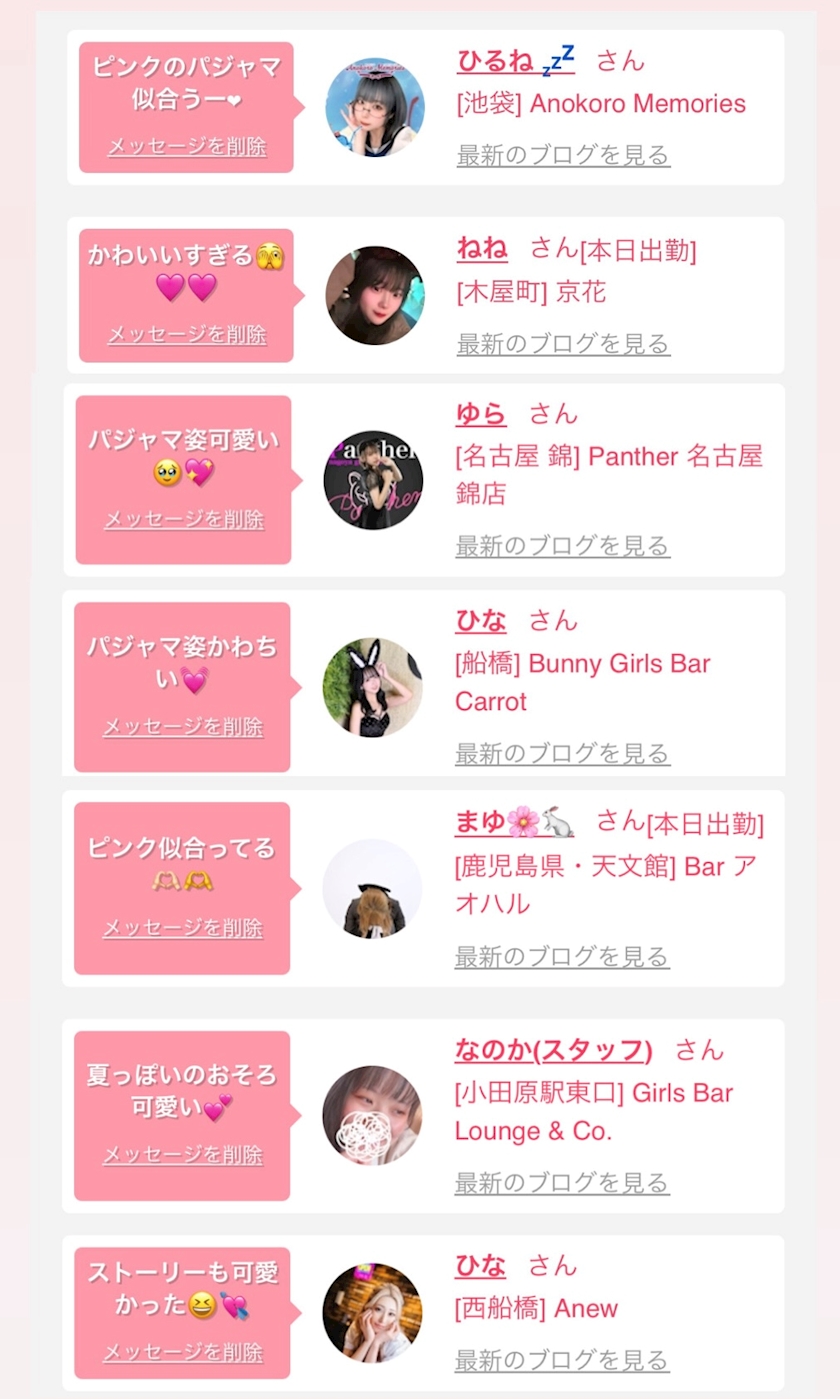Image resolution: width=840 pixels, height=1399 pixels.
Task: Delete the パジャマ姿かわちい message
Action: [183, 726]
